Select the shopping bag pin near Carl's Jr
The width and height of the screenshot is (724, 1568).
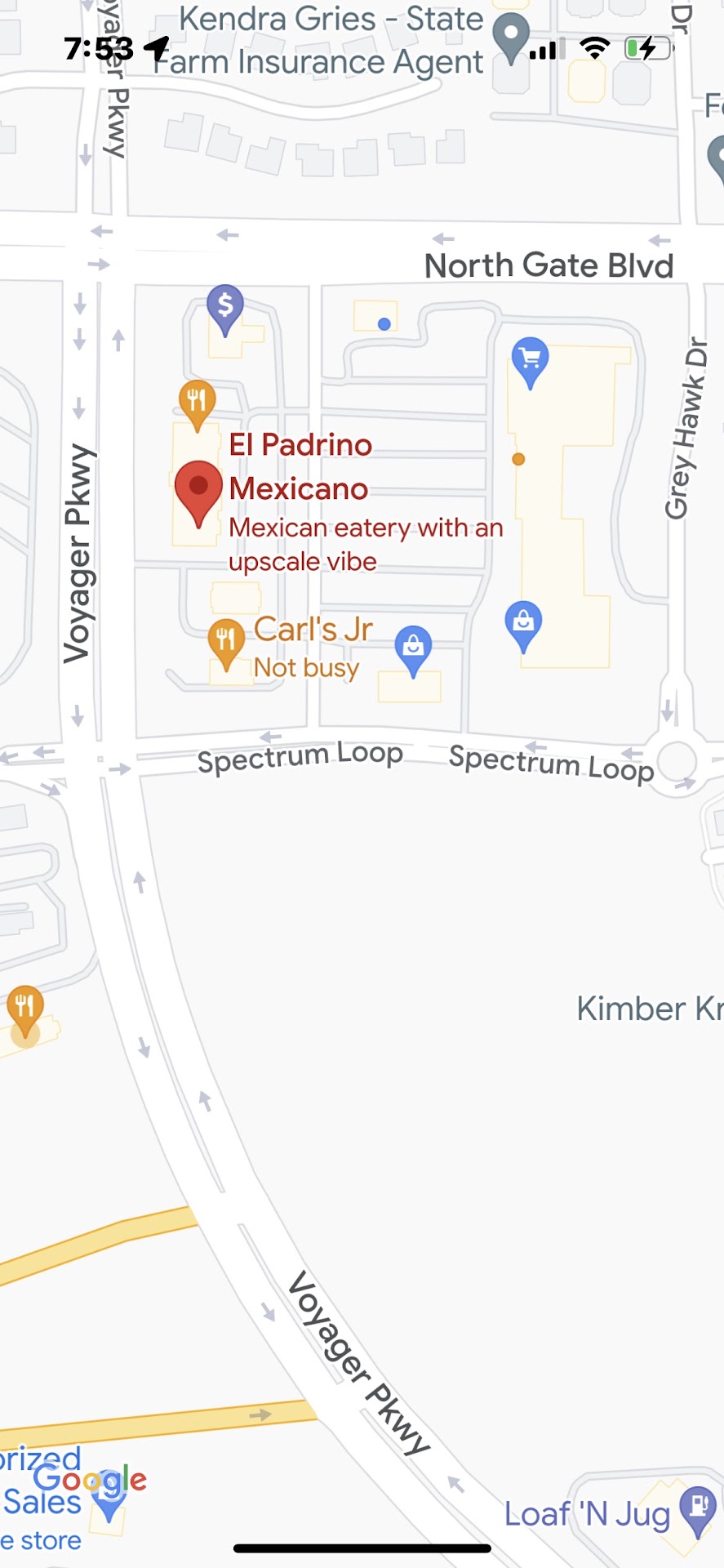pos(413,647)
